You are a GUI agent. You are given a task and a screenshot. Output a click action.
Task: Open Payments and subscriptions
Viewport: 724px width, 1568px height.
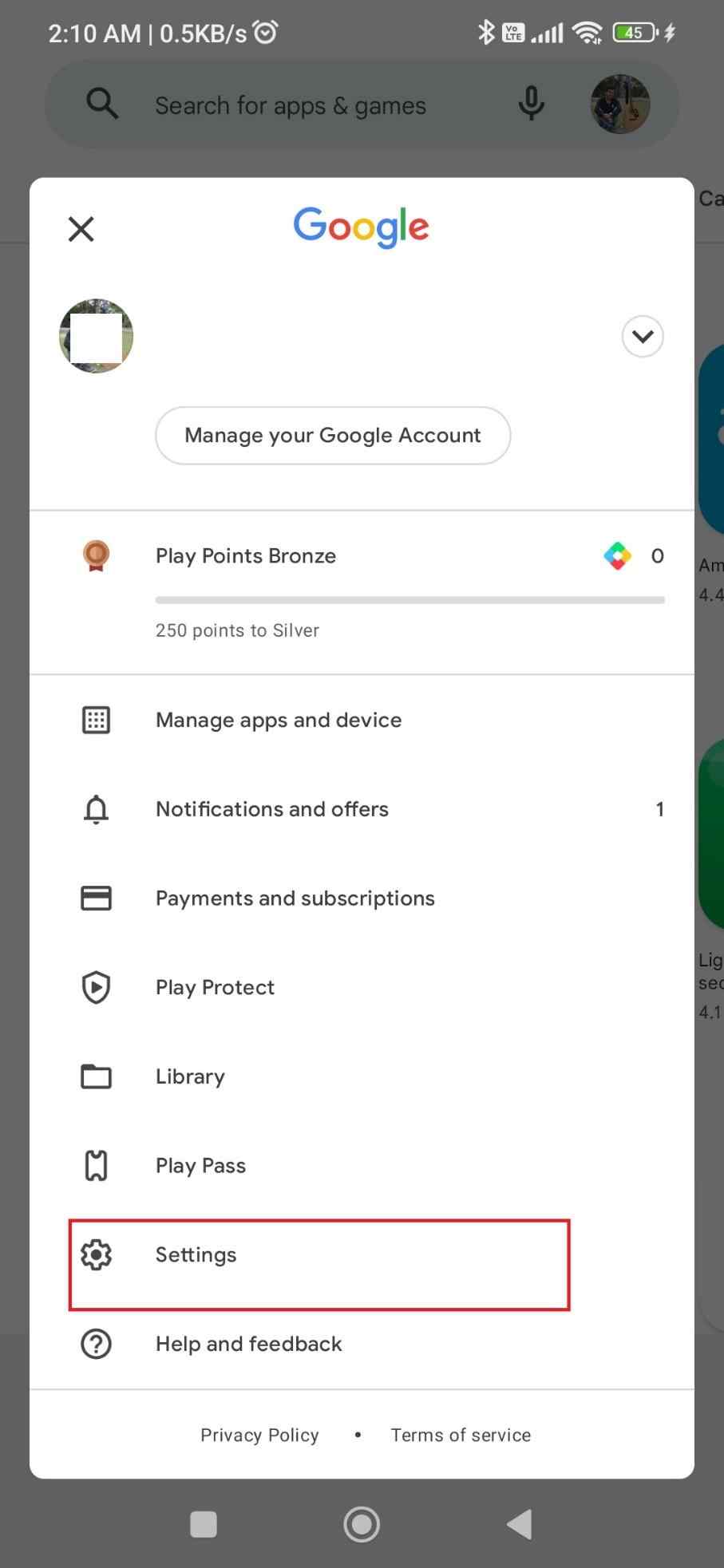(295, 899)
